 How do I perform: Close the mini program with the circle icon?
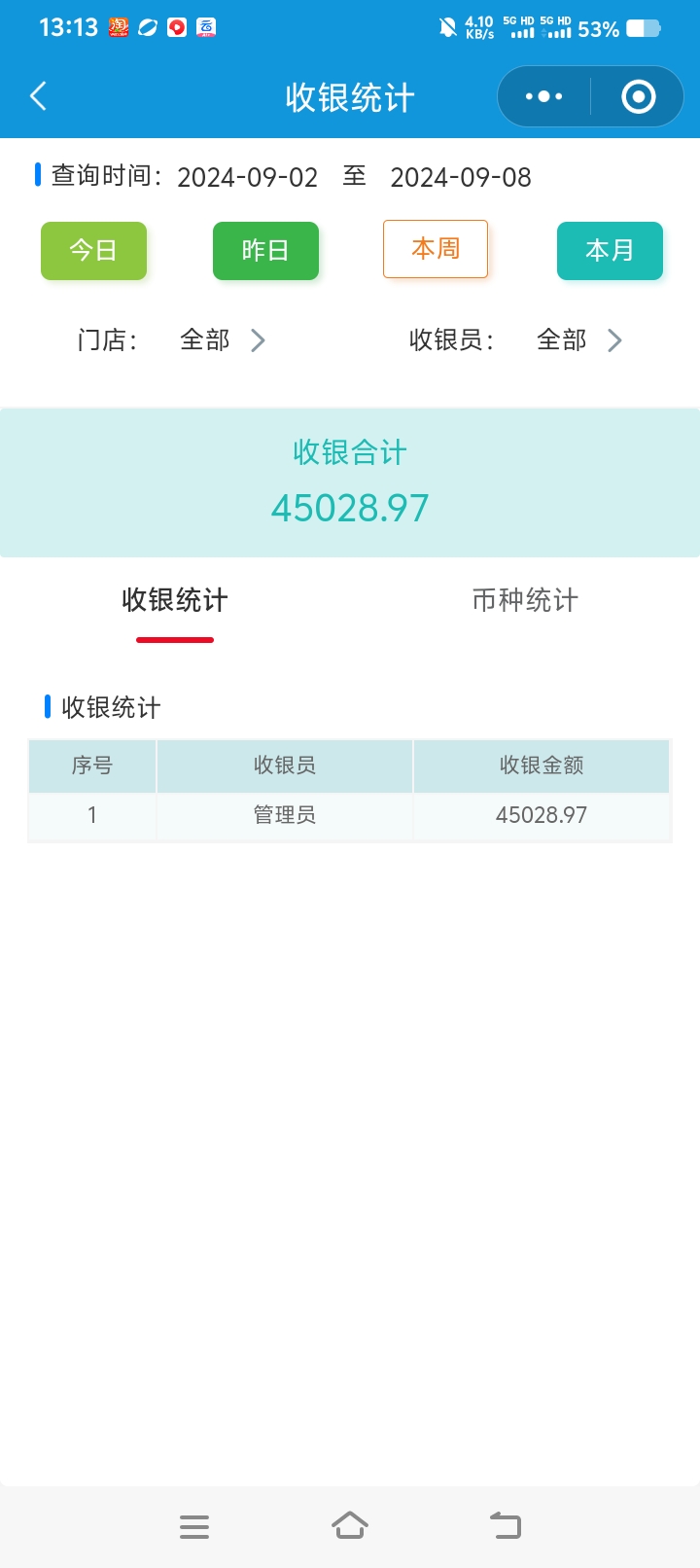pyautogui.click(x=638, y=96)
